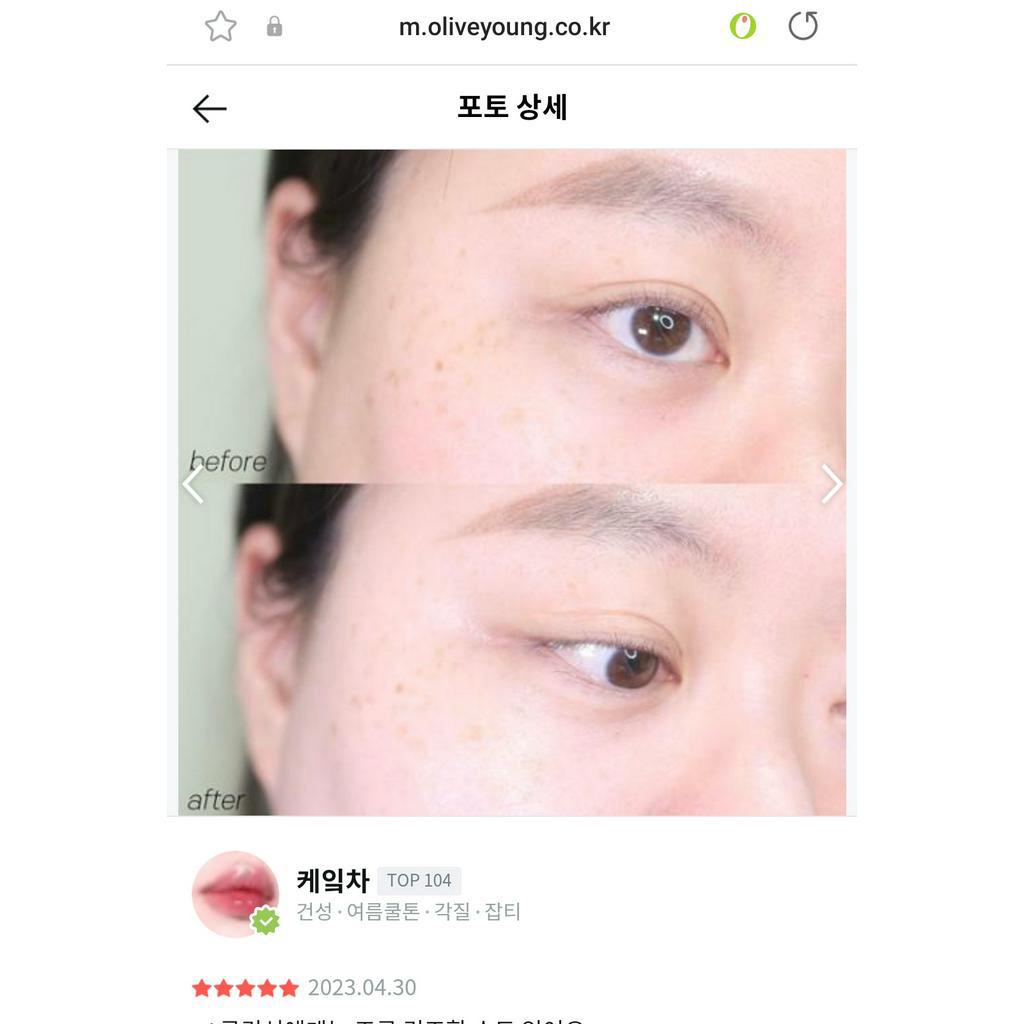The height and width of the screenshot is (1024, 1024).
Task: Go back using the arrow
Action: tap(210, 108)
